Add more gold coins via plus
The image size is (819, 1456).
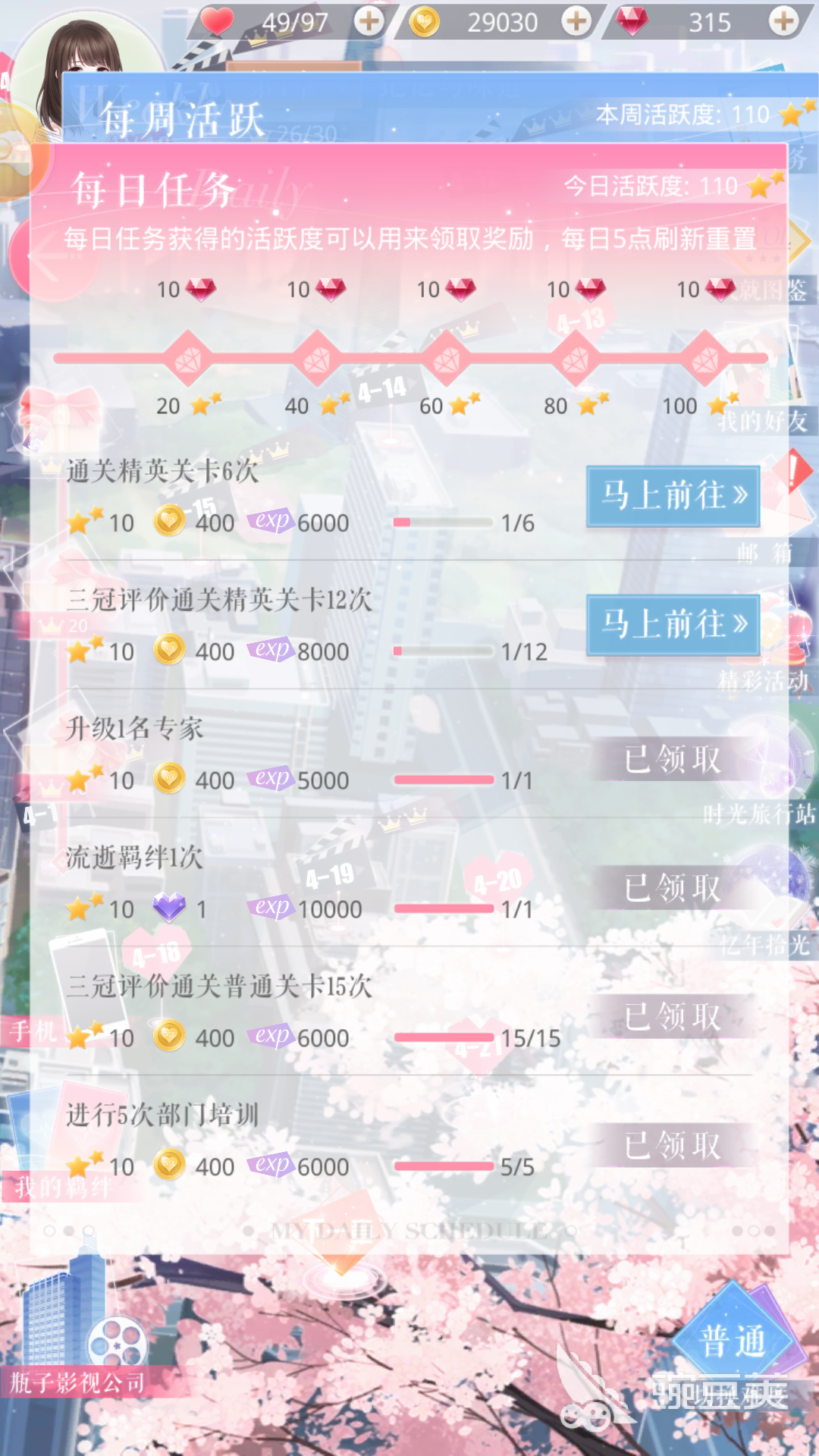tap(576, 21)
